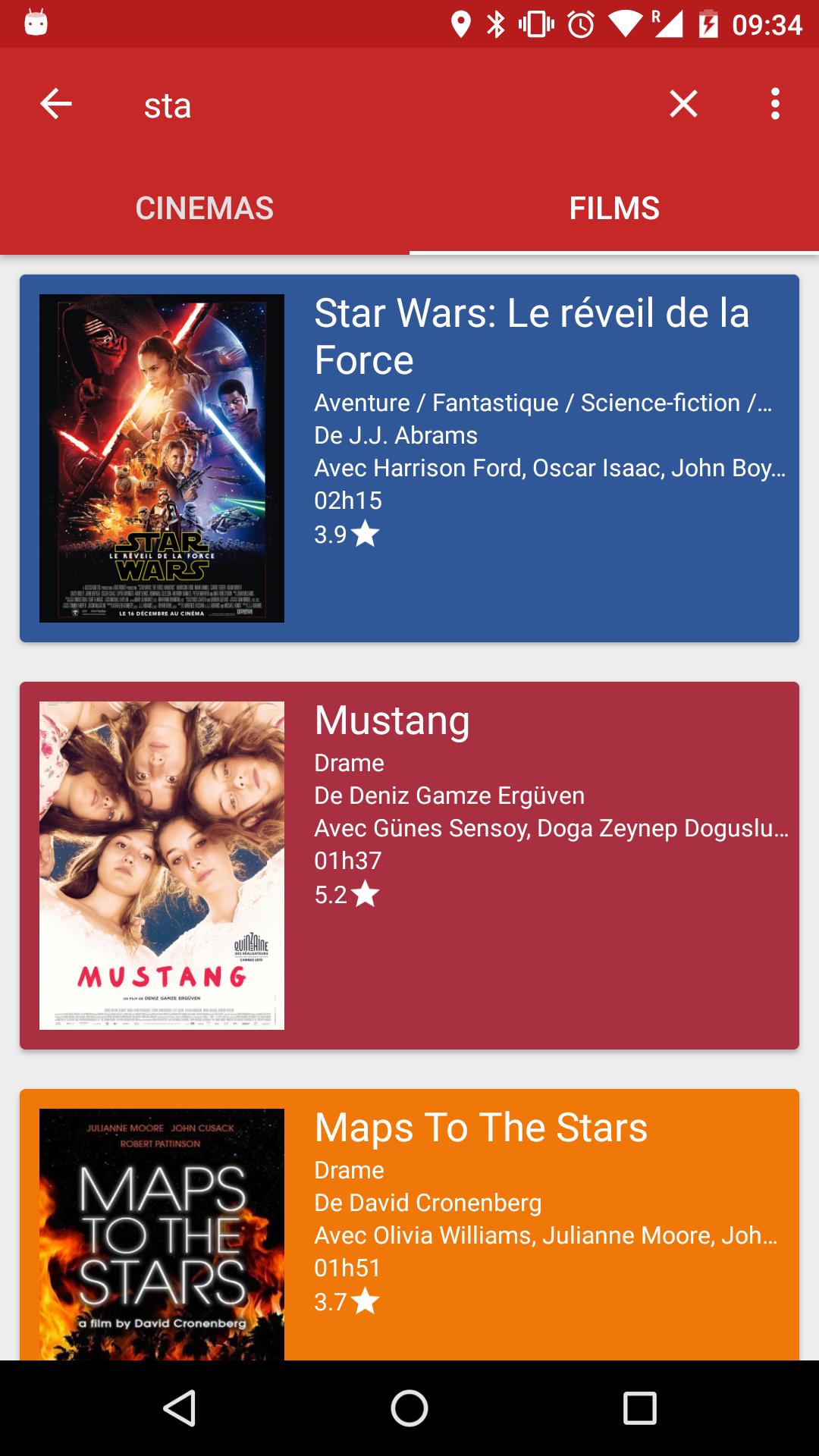Go back using the toolbar arrow
This screenshot has height=1456, width=819.
point(56,104)
